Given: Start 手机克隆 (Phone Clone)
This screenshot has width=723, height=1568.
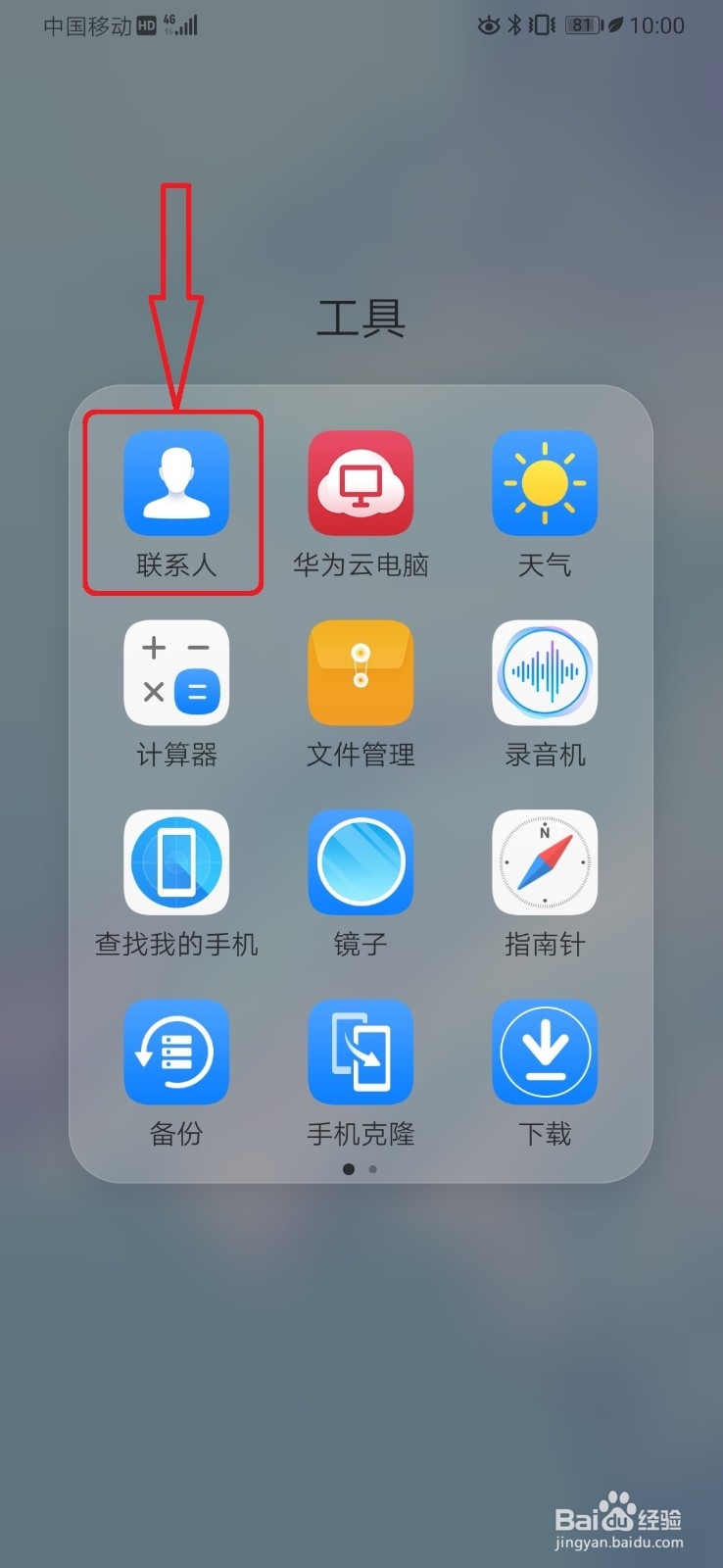Looking at the screenshot, I should pyautogui.click(x=361, y=1052).
